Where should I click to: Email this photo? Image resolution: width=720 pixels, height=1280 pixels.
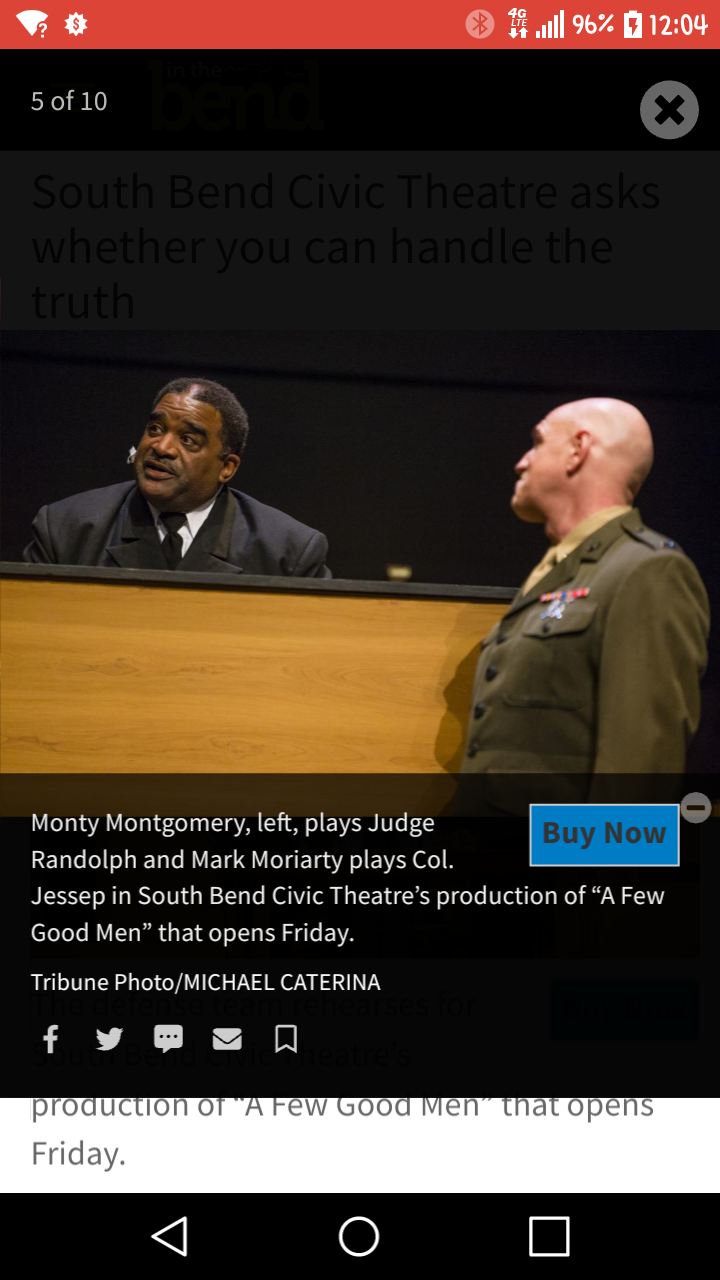coord(227,1039)
